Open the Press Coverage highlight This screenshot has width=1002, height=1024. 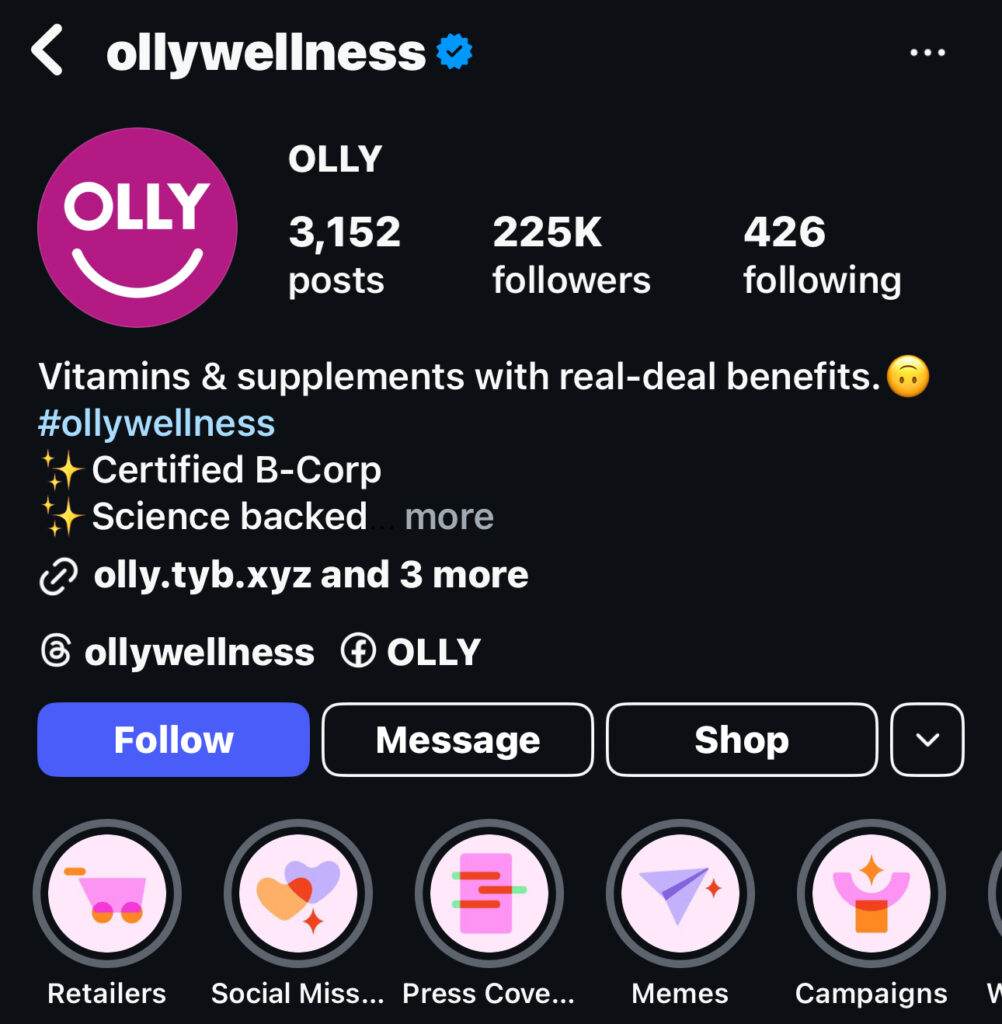click(x=489, y=893)
